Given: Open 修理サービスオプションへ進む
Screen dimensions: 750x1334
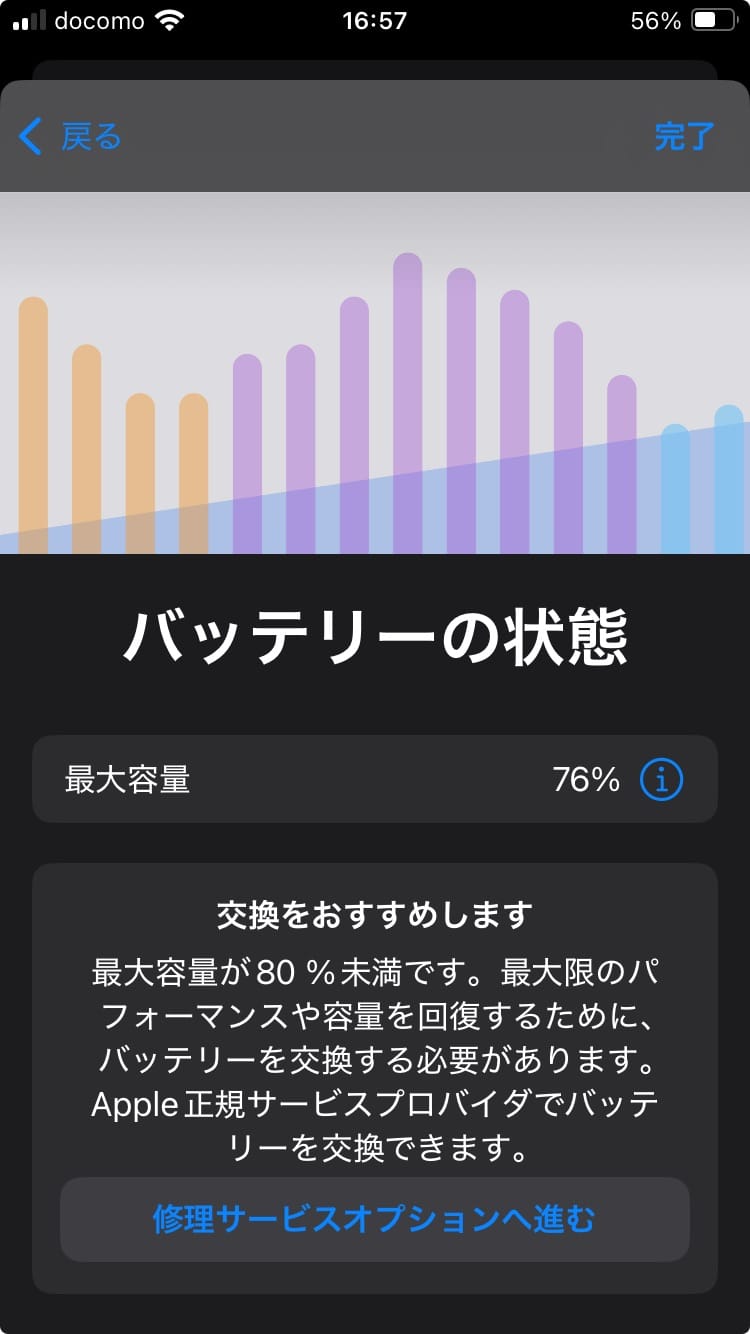Looking at the screenshot, I should click(x=375, y=1219).
